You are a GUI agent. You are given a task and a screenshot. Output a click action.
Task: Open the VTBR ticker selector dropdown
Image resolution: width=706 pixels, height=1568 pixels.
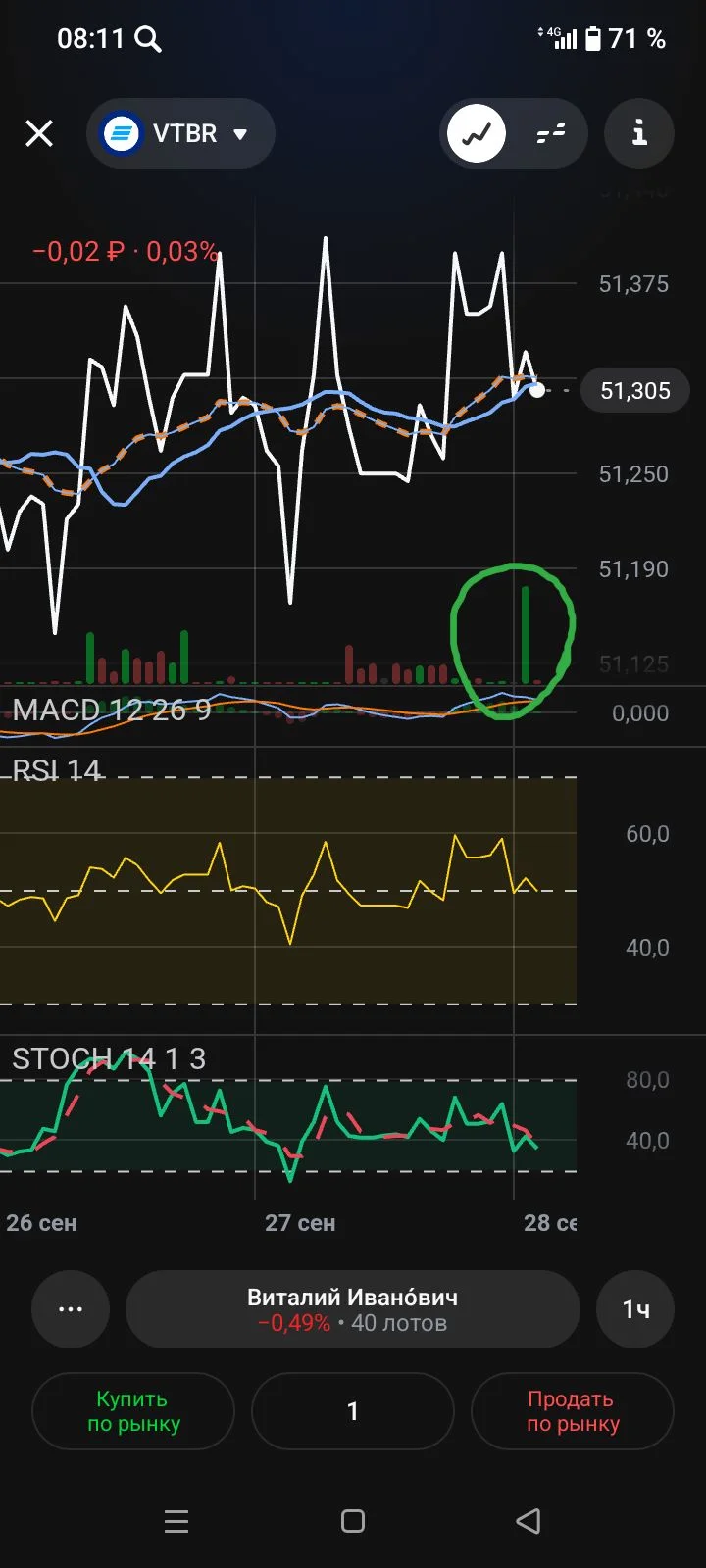180,133
